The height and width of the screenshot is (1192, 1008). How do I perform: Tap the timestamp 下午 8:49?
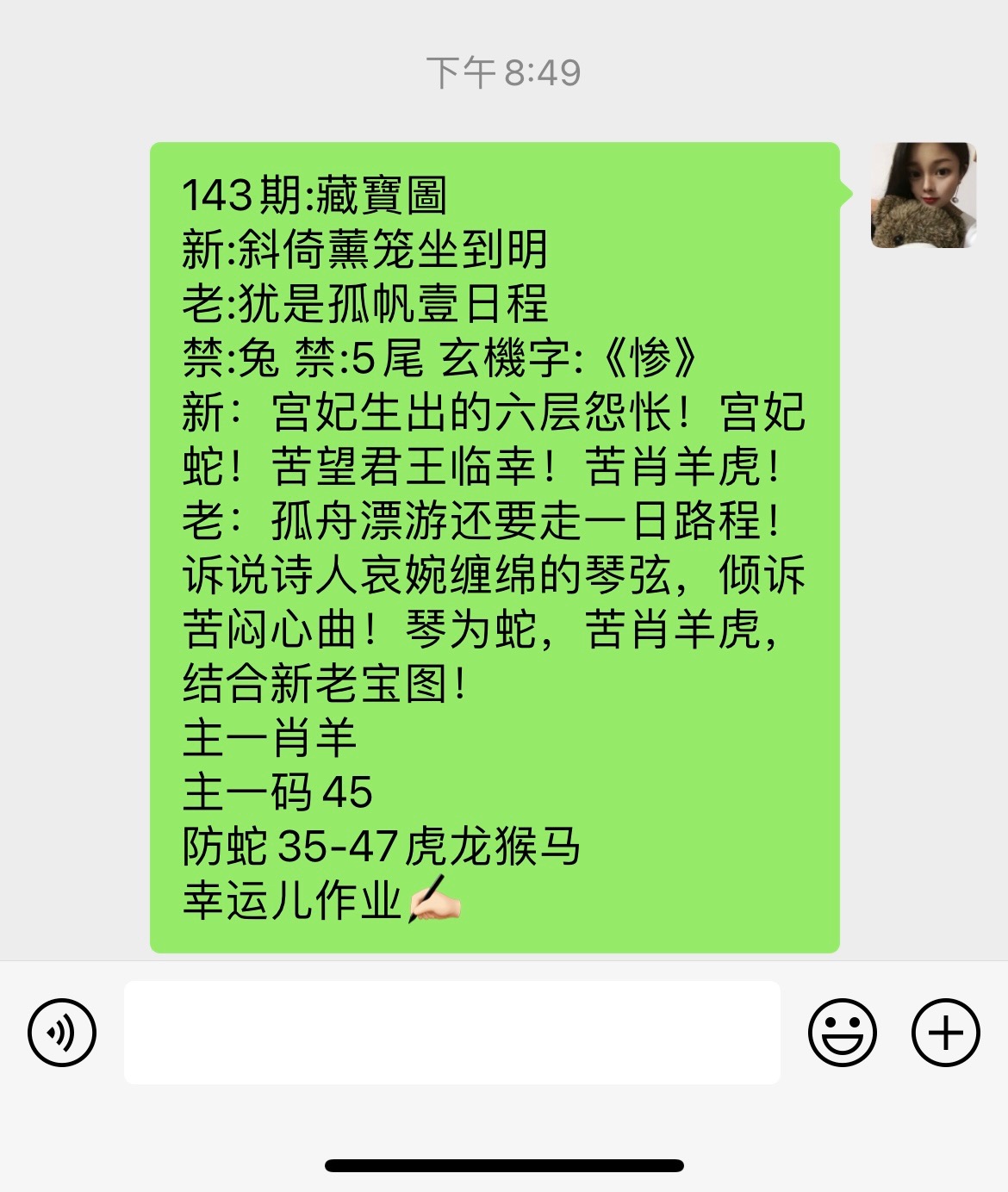[504, 73]
